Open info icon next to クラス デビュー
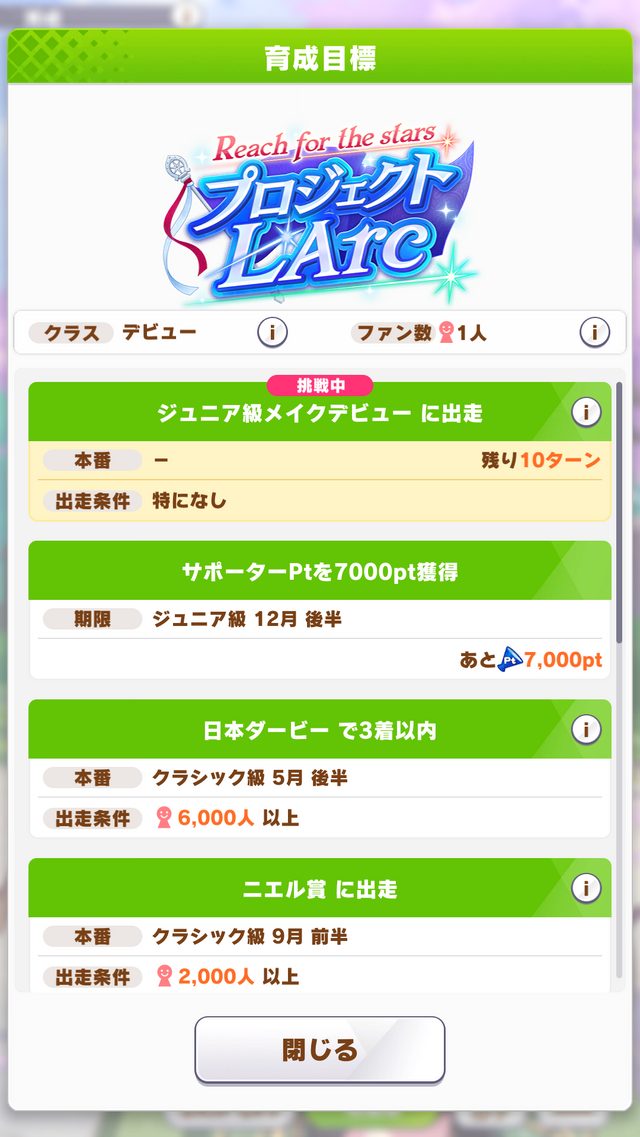640x1137 pixels. click(x=272, y=332)
